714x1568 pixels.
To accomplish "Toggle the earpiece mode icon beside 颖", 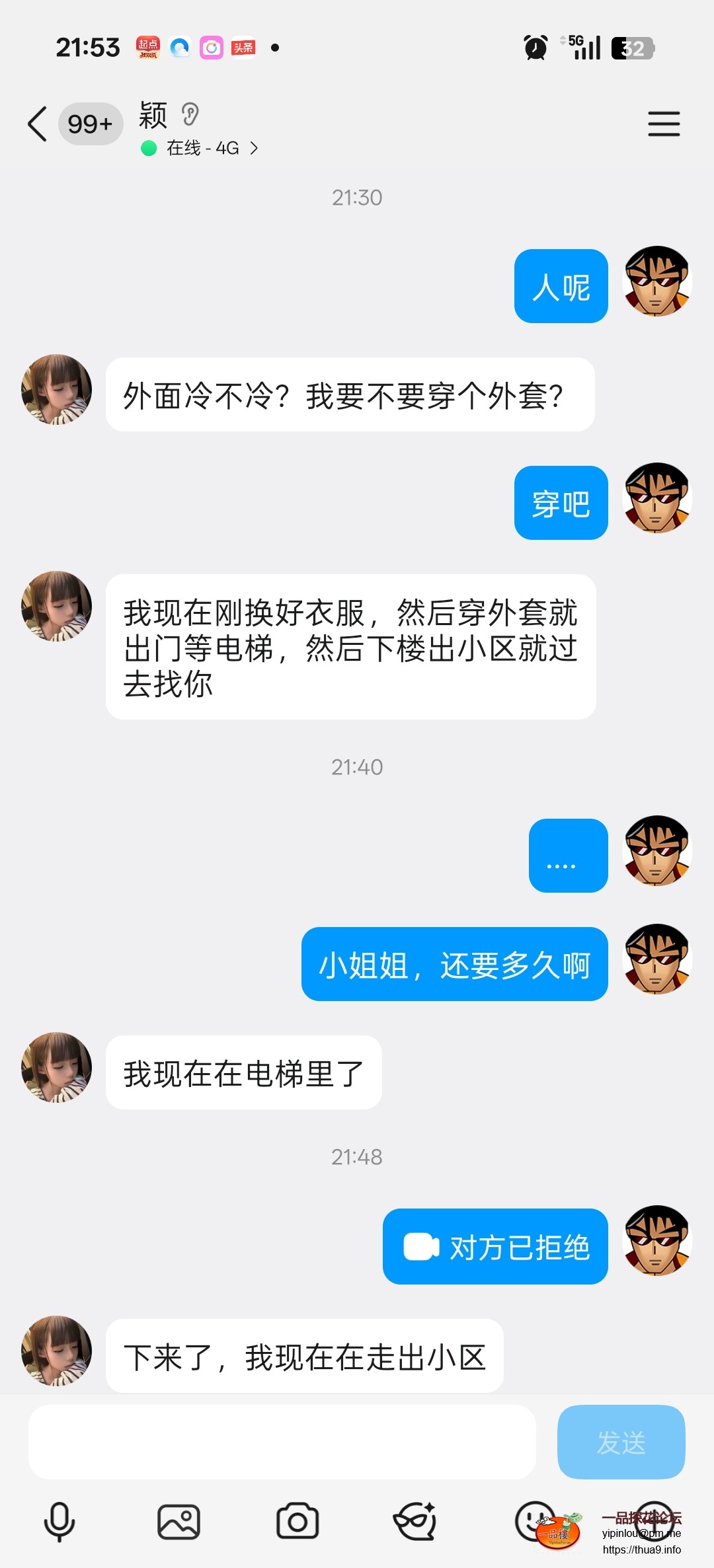I will (190, 115).
